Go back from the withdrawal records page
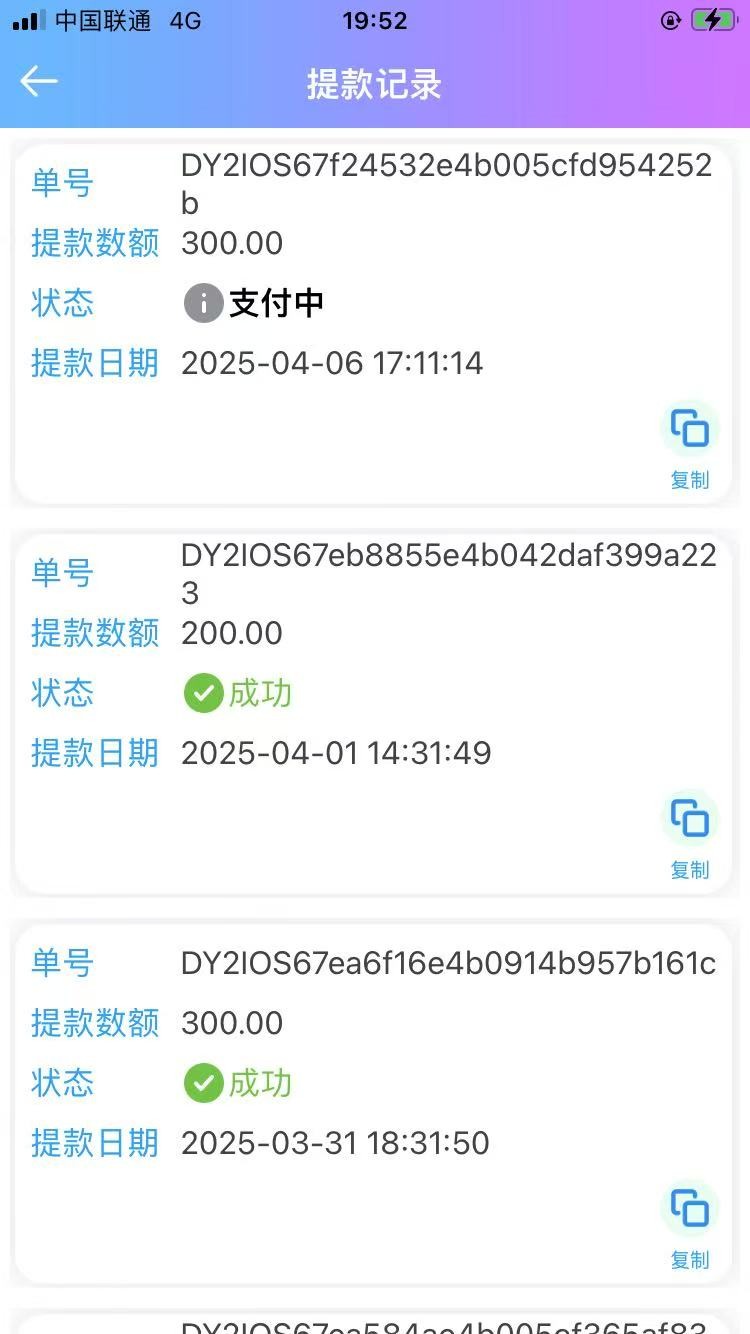The height and width of the screenshot is (1334, 750). [x=39, y=82]
